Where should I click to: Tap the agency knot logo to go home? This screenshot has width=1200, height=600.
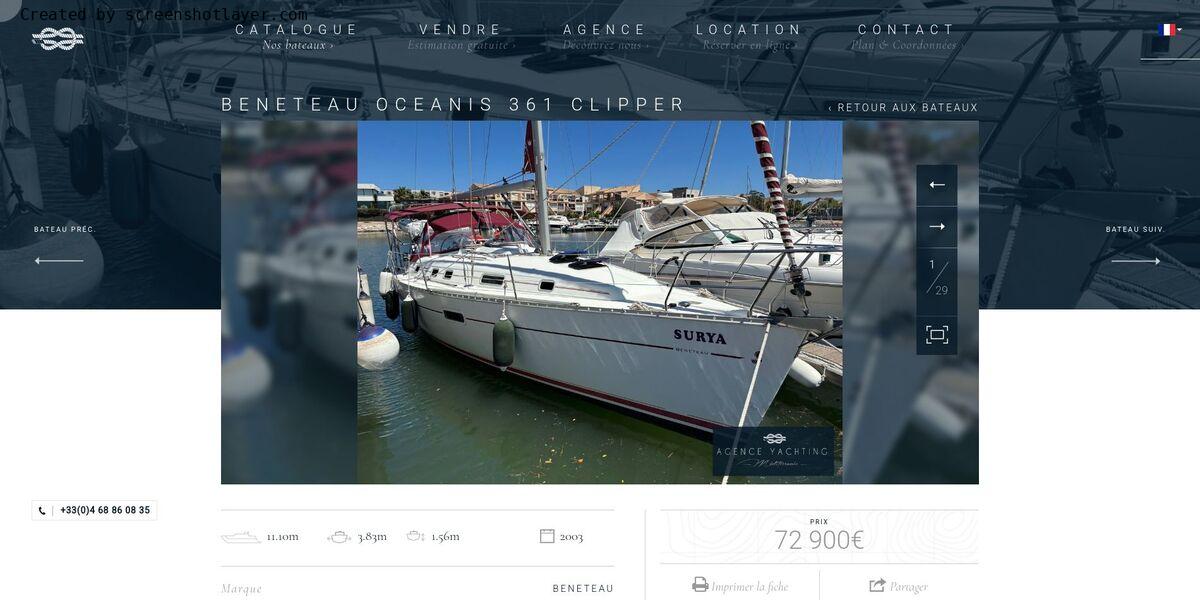[58, 39]
